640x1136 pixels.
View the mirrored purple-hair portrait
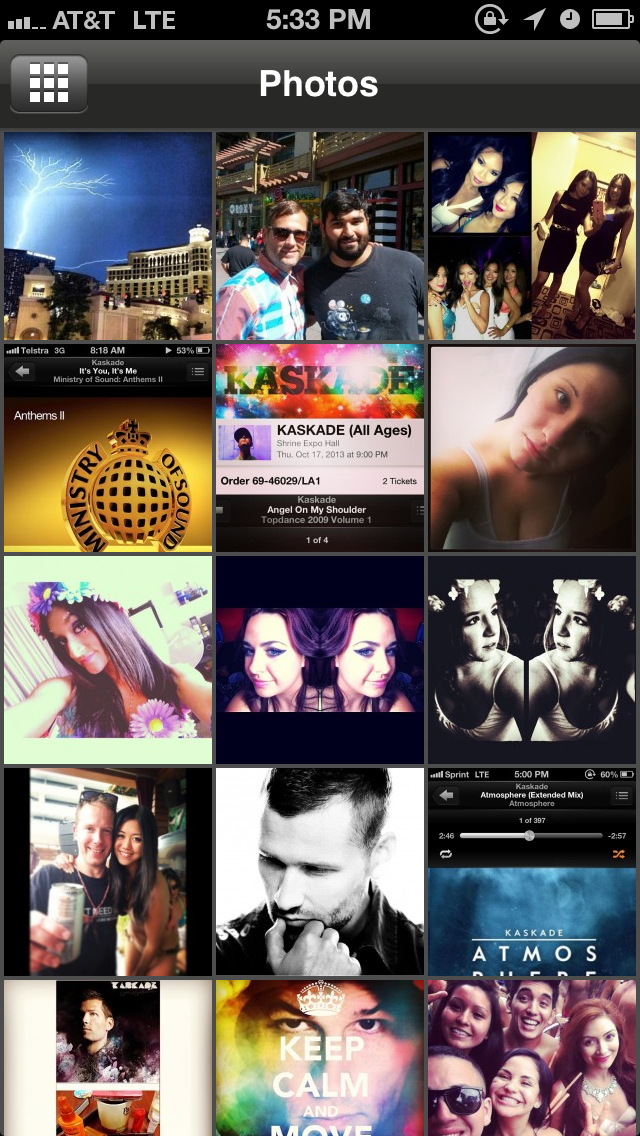click(320, 660)
